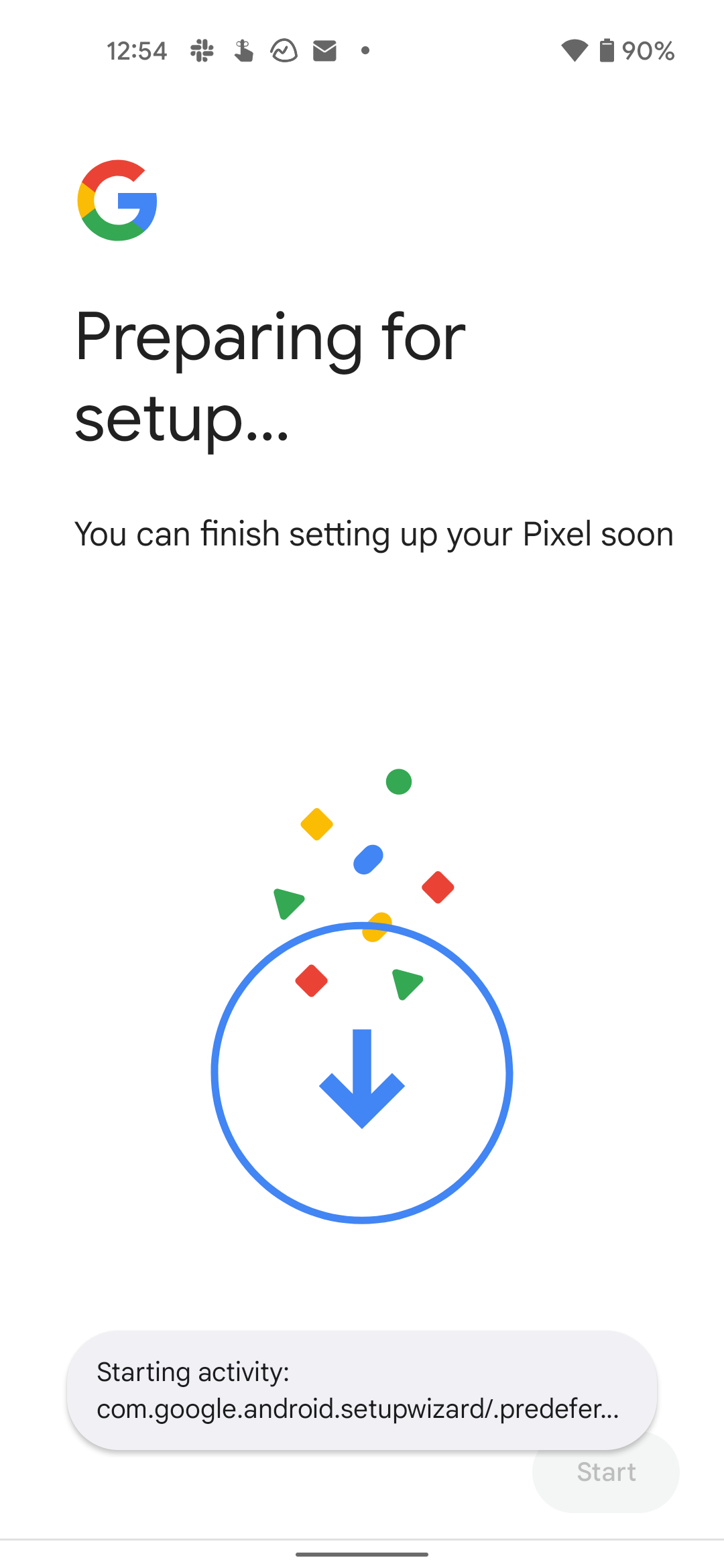Click the Wi-Fi status icon
Image resolution: width=724 pixels, height=1568 pixels.
click(575, 50)
